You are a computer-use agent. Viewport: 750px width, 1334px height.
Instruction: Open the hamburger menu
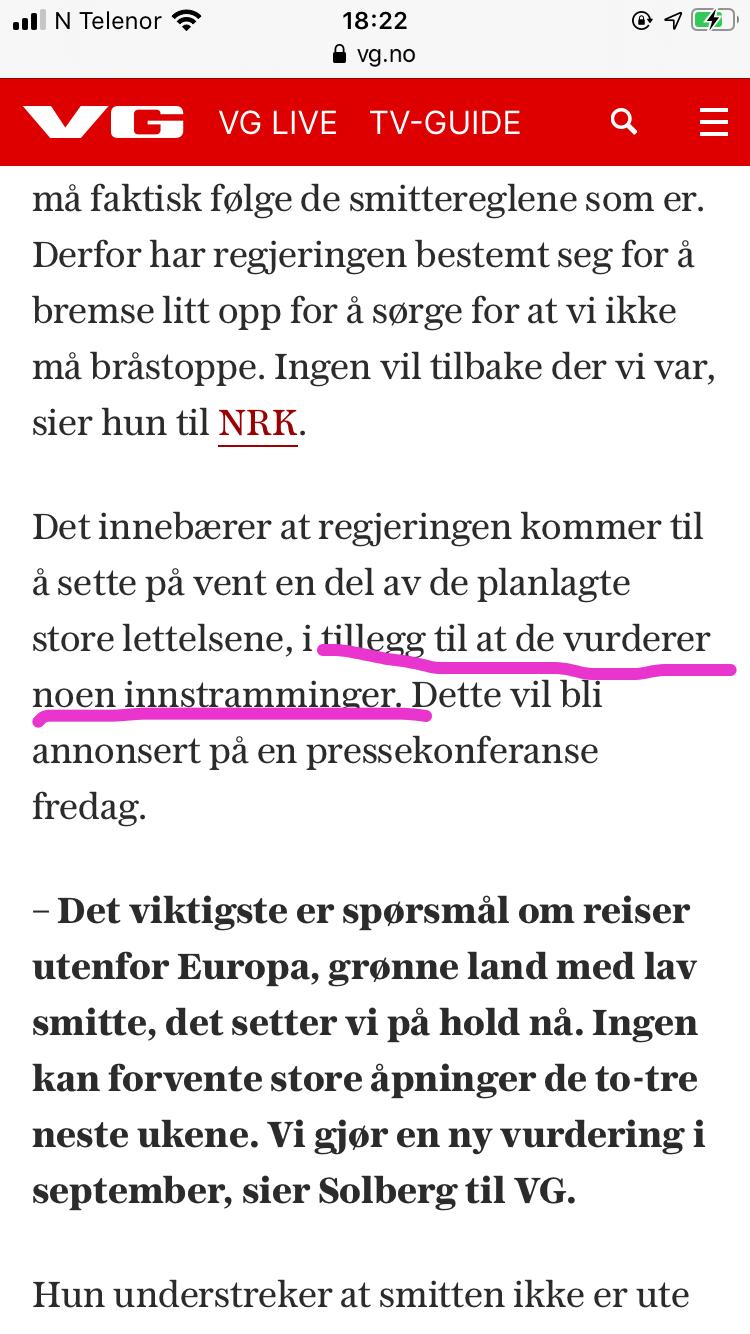714,122
